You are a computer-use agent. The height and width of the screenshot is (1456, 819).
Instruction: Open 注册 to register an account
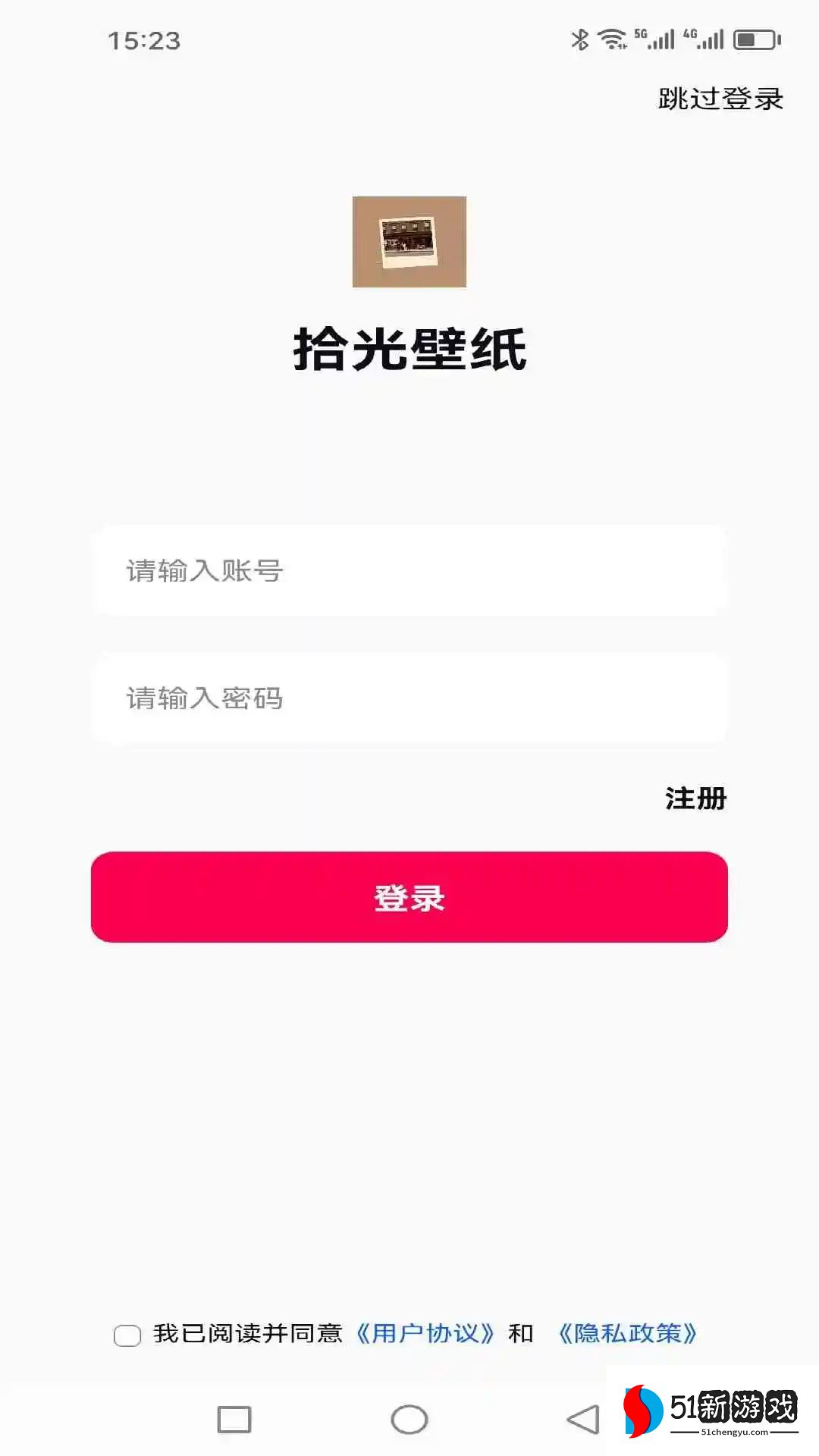coord(695,799)
